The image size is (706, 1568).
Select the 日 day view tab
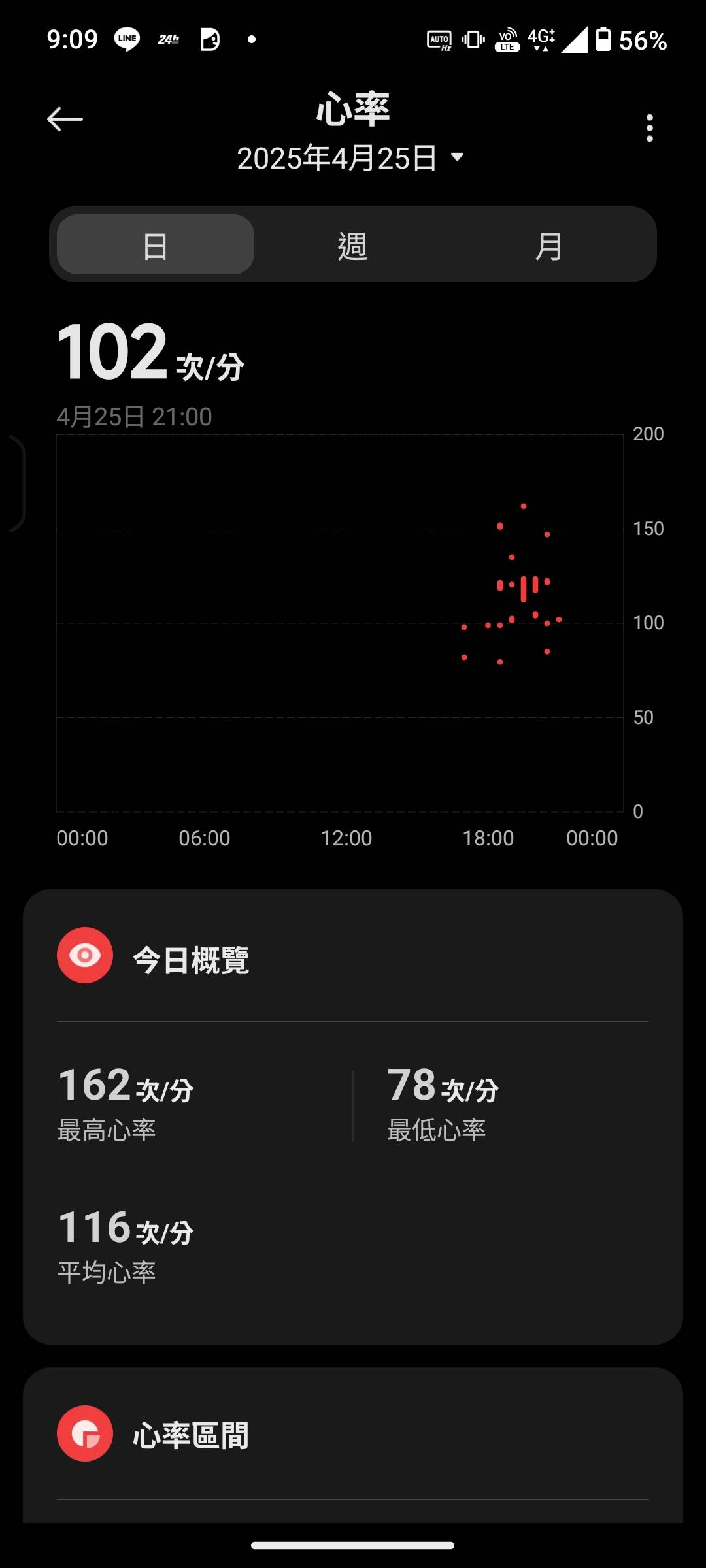156,245
